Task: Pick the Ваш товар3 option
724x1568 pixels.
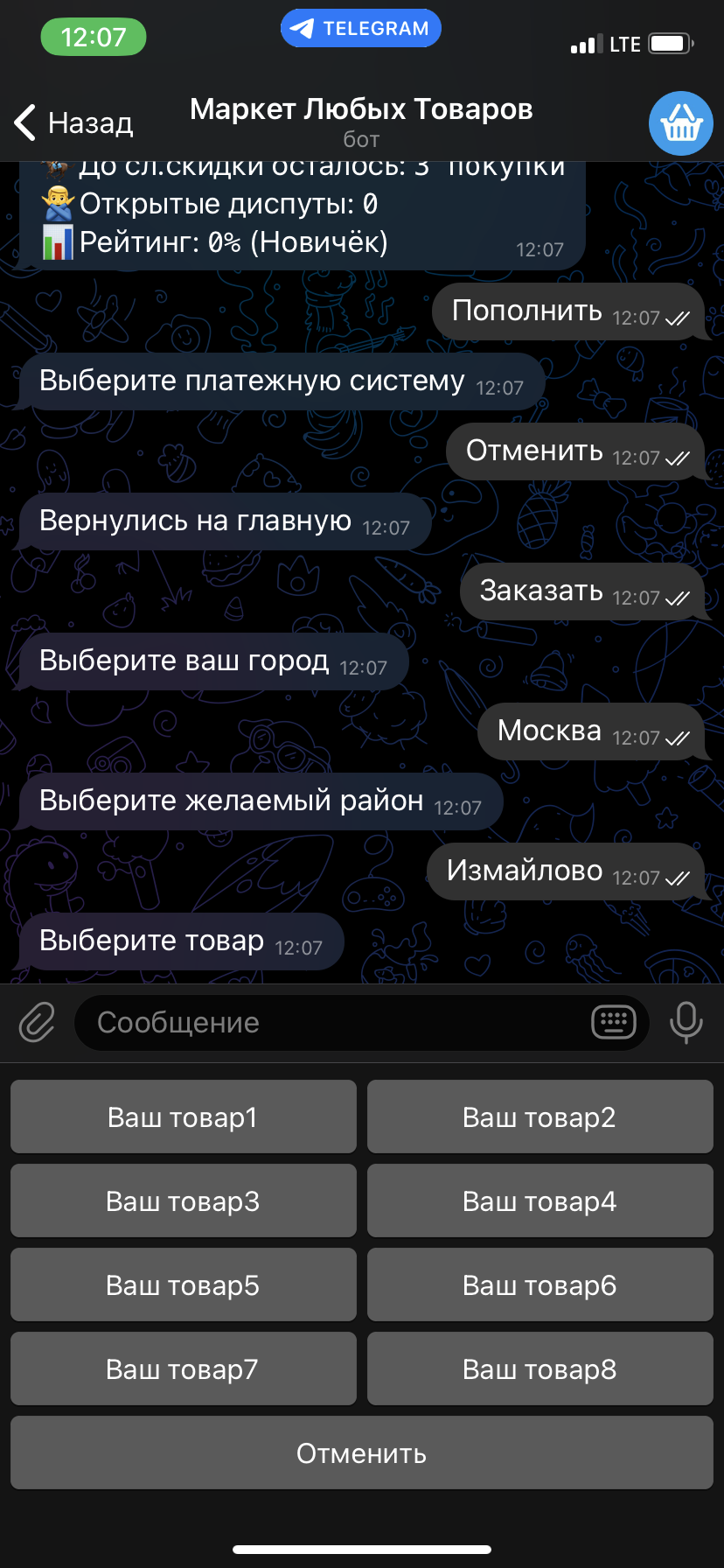Action: pos(183,1201)
